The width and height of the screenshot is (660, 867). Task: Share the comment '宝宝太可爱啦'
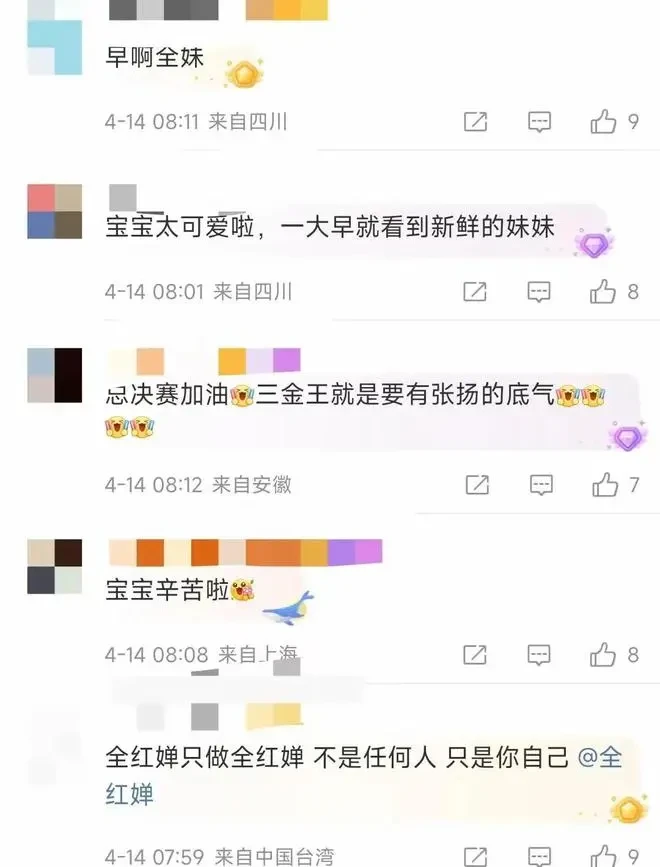(x=476, y=292)
